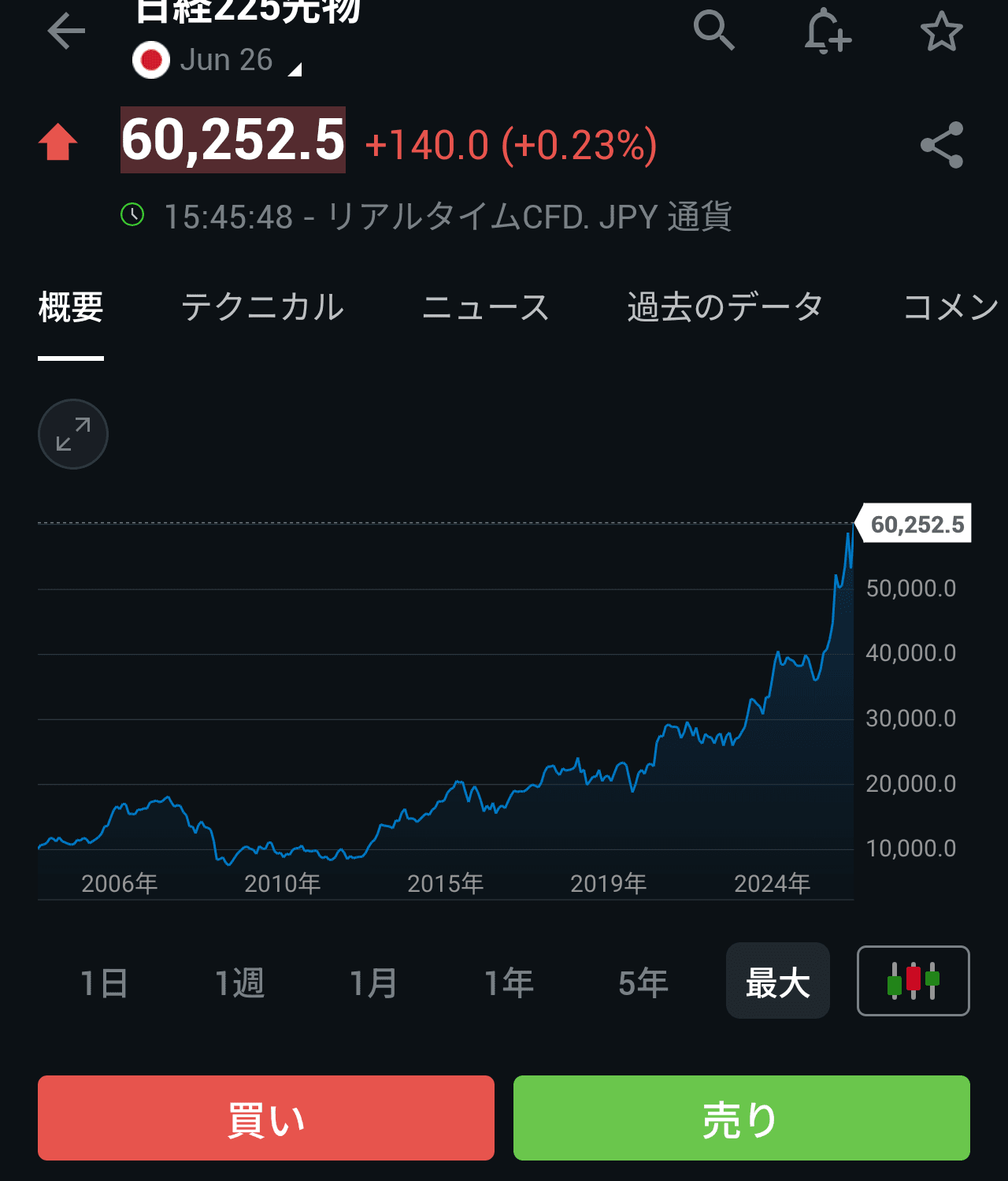This screenshot has width=1008, height=1181.
Task: Choose the 1年 chart range
Action: [x=509, y=982]
